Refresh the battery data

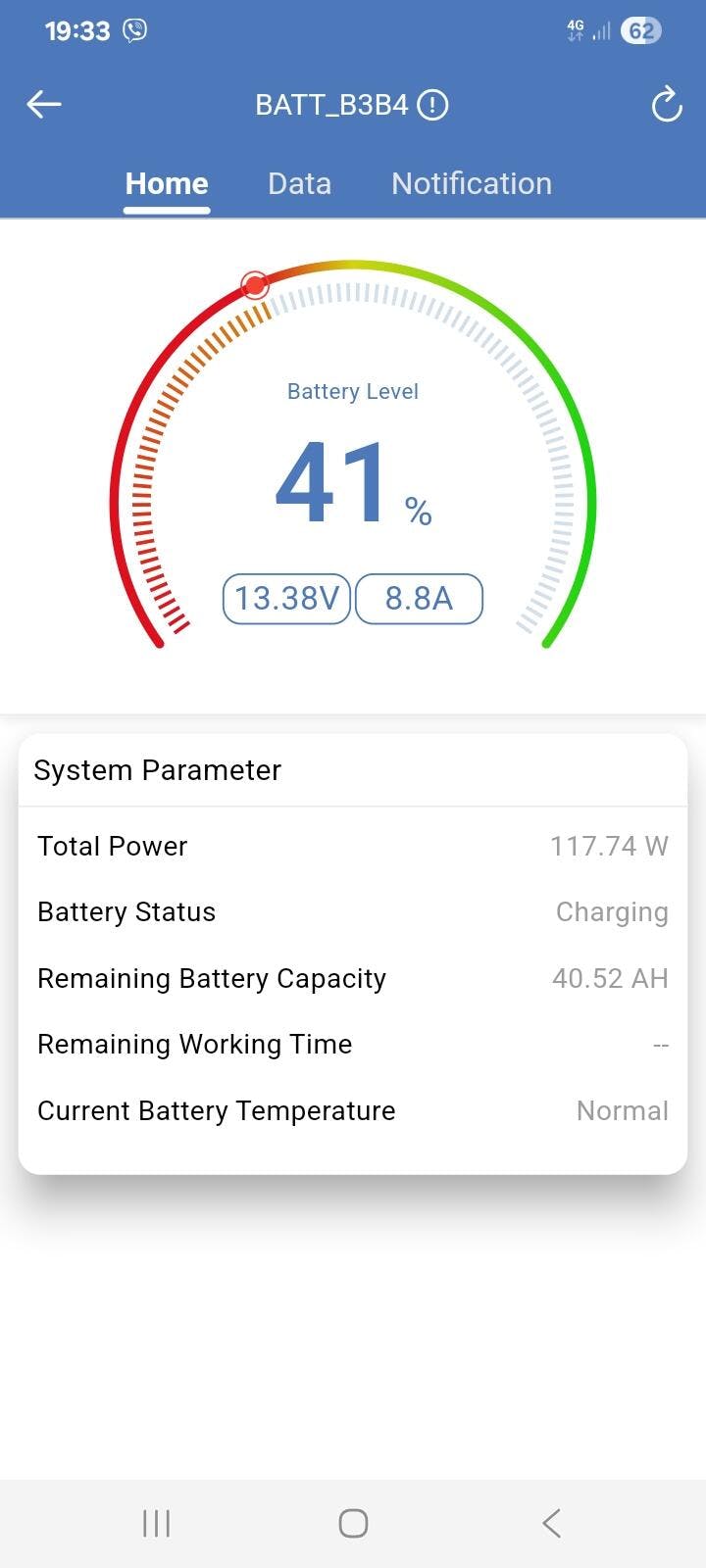click(667, 105)
